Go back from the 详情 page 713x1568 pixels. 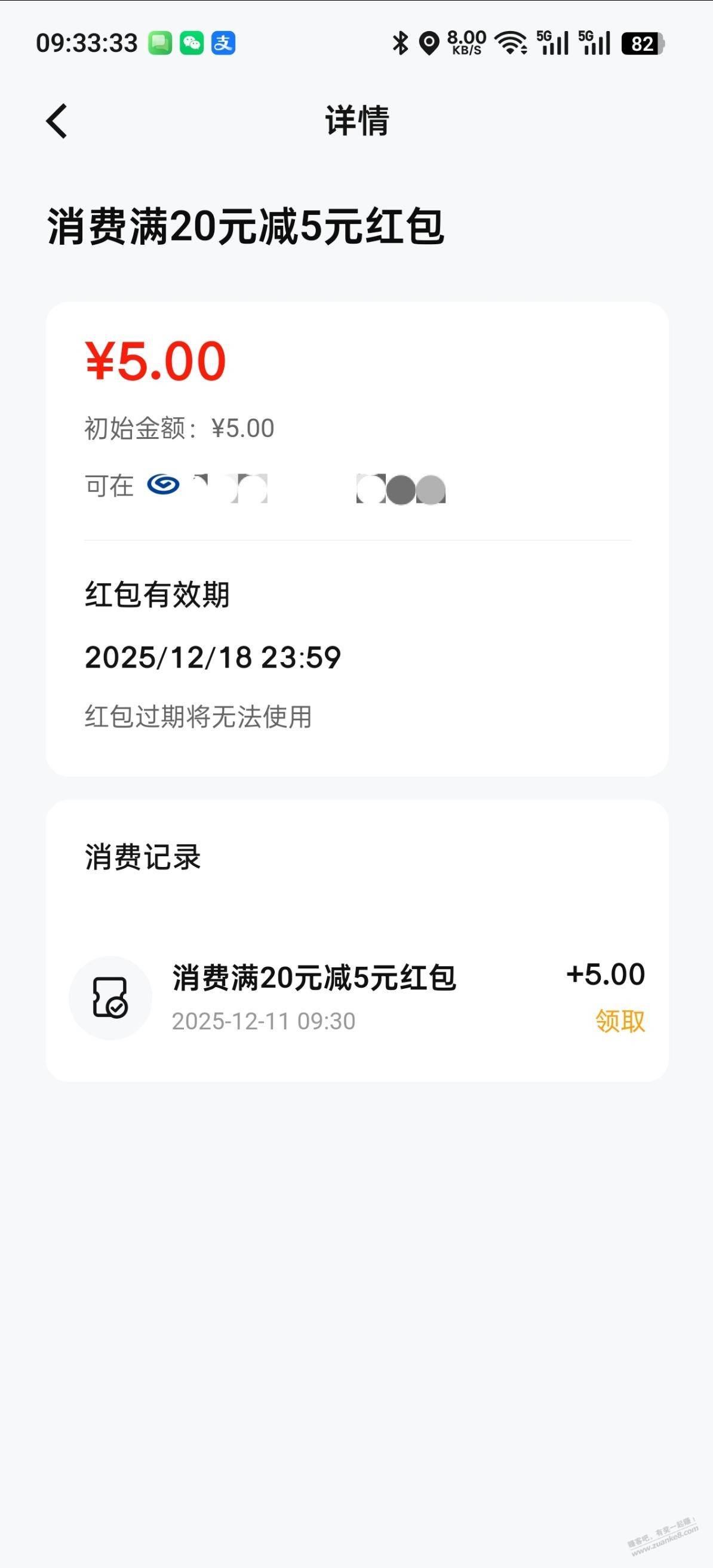point(57,121)
